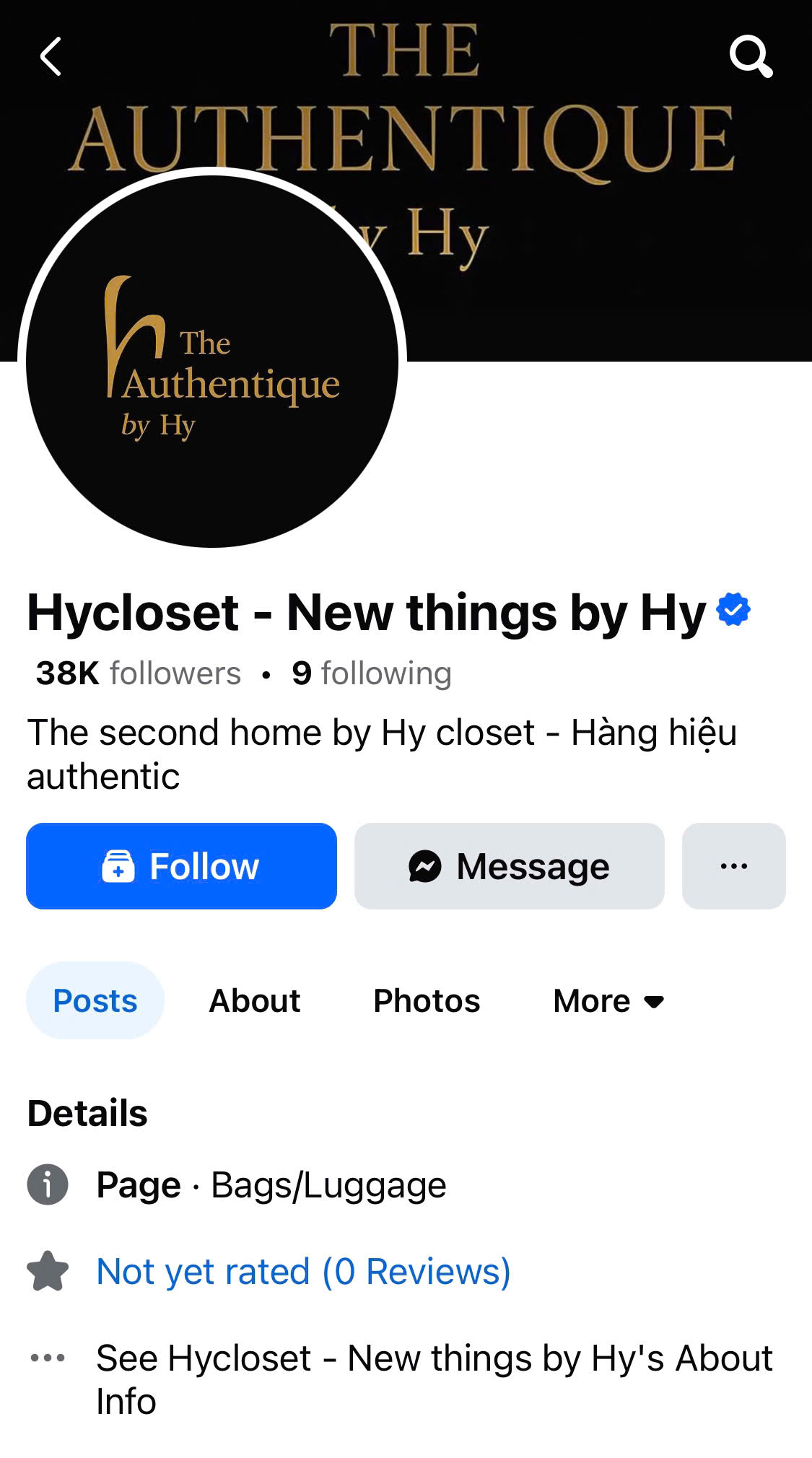Image resolution: width=812 pixels, height=1458 pixels.
Task: Switch to the About tab
Action: point(254,1000)
